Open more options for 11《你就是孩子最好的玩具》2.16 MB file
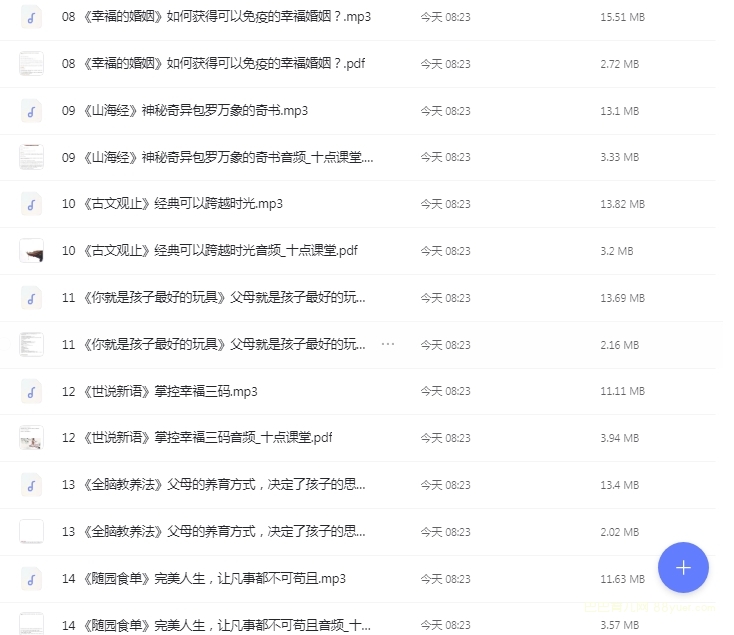The height and width of the screenshot is (635, 734). (x=388, y=344)
